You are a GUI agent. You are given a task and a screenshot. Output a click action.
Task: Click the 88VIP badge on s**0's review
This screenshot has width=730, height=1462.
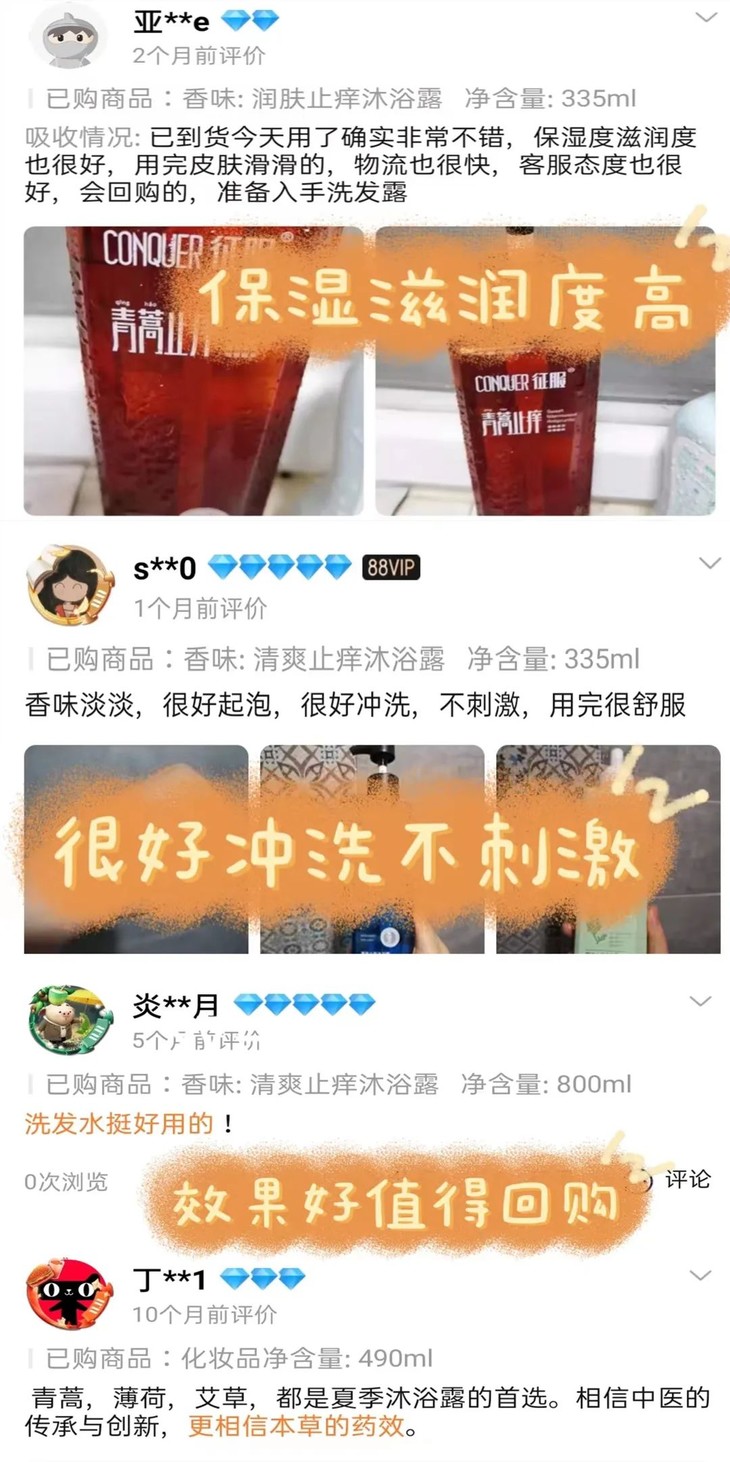click(391, 565)
